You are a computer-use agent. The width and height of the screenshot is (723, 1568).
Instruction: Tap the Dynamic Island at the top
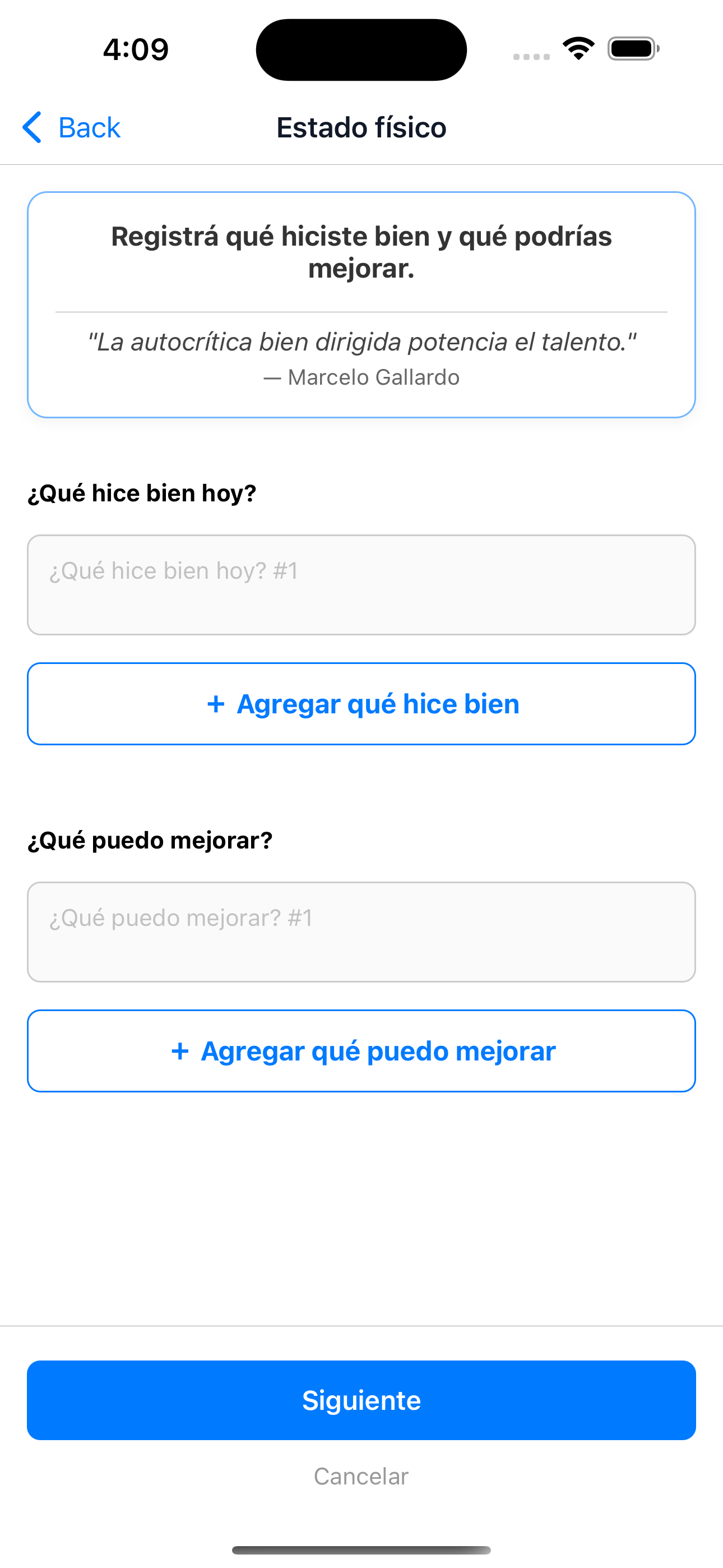[x=361, y=49]
